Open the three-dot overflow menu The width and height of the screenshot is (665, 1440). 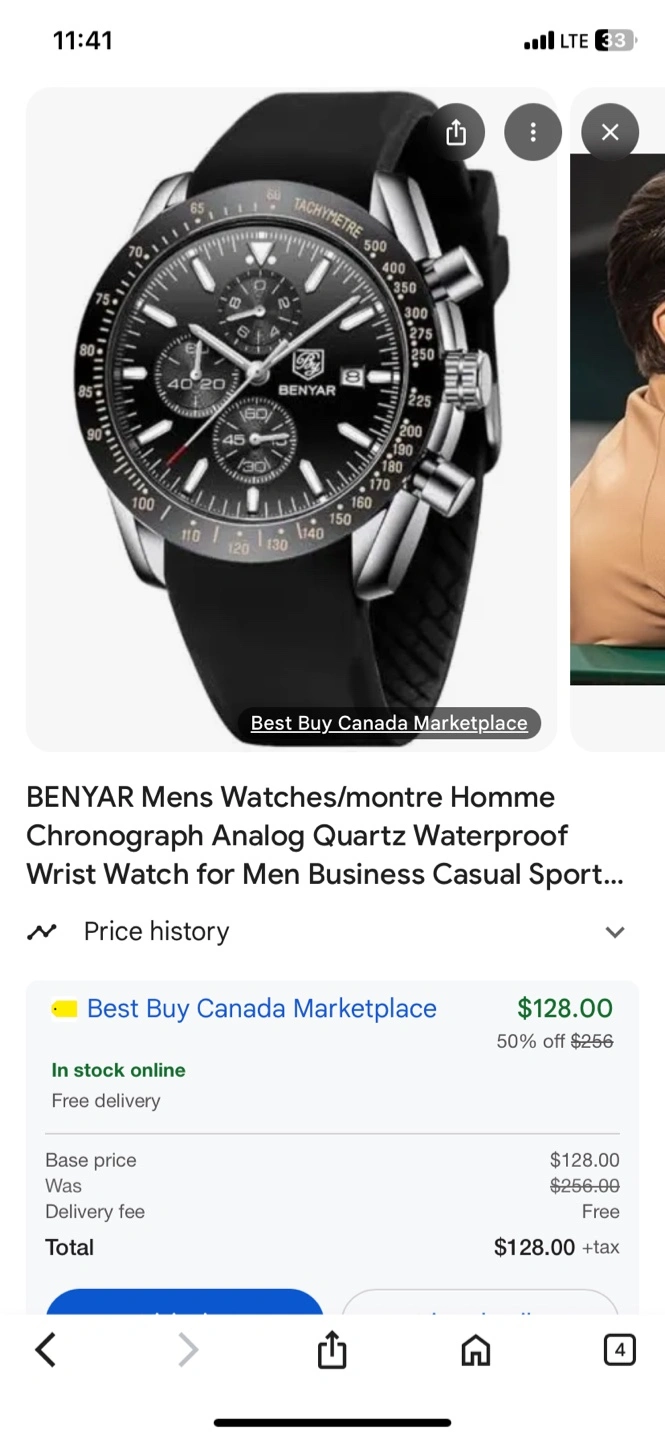click(533, 132)
